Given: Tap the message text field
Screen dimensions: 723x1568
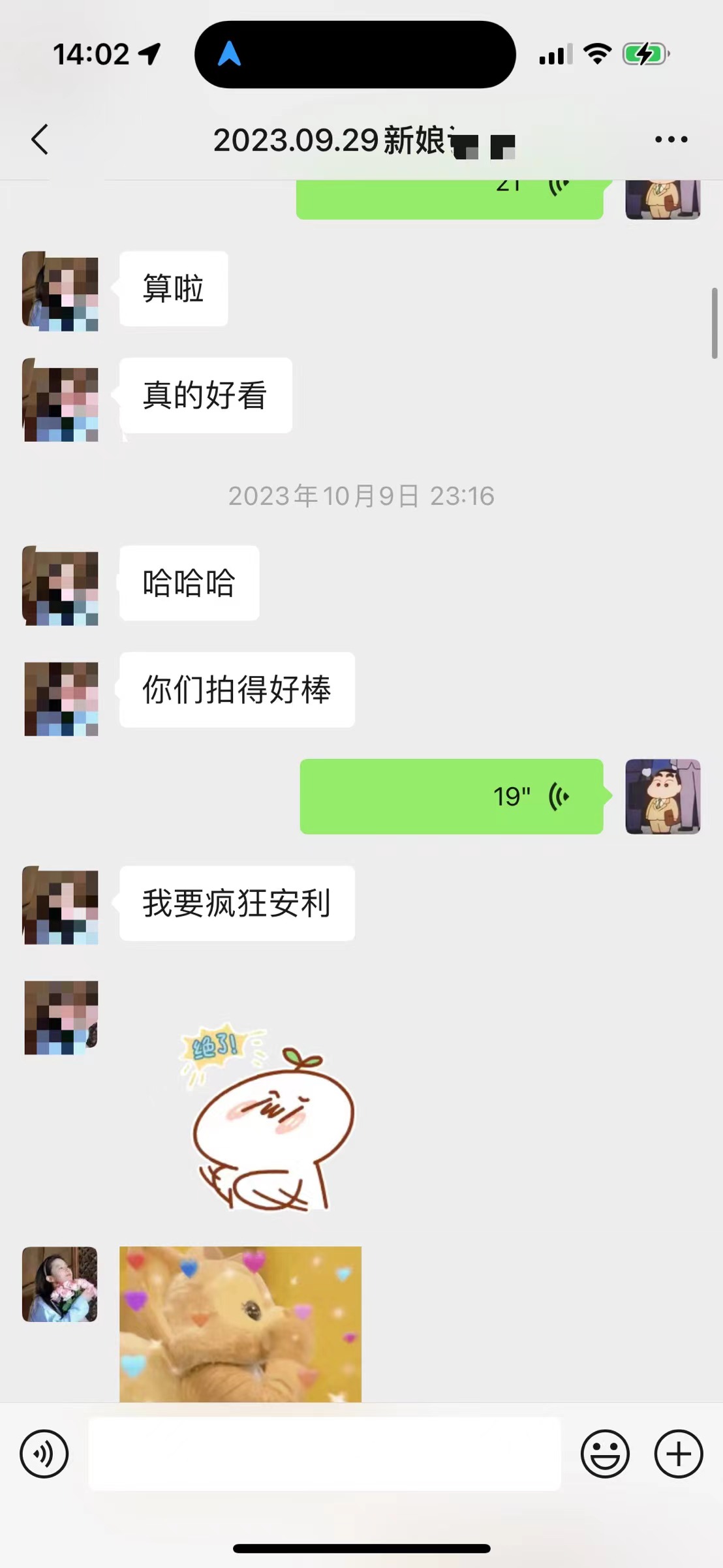Looking at the screenshot, I should (325, 1454).
